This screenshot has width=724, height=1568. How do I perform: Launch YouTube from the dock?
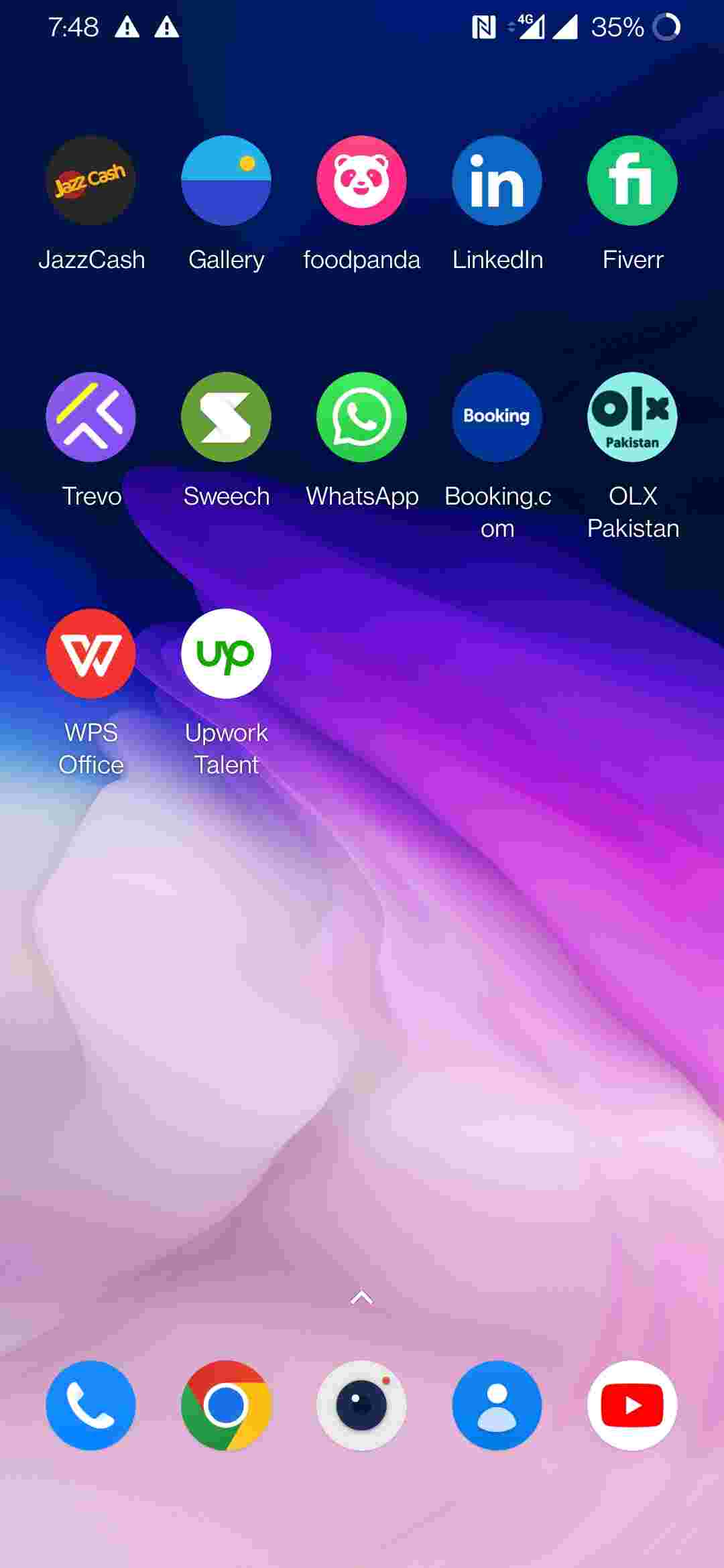tap(632, 1405)
